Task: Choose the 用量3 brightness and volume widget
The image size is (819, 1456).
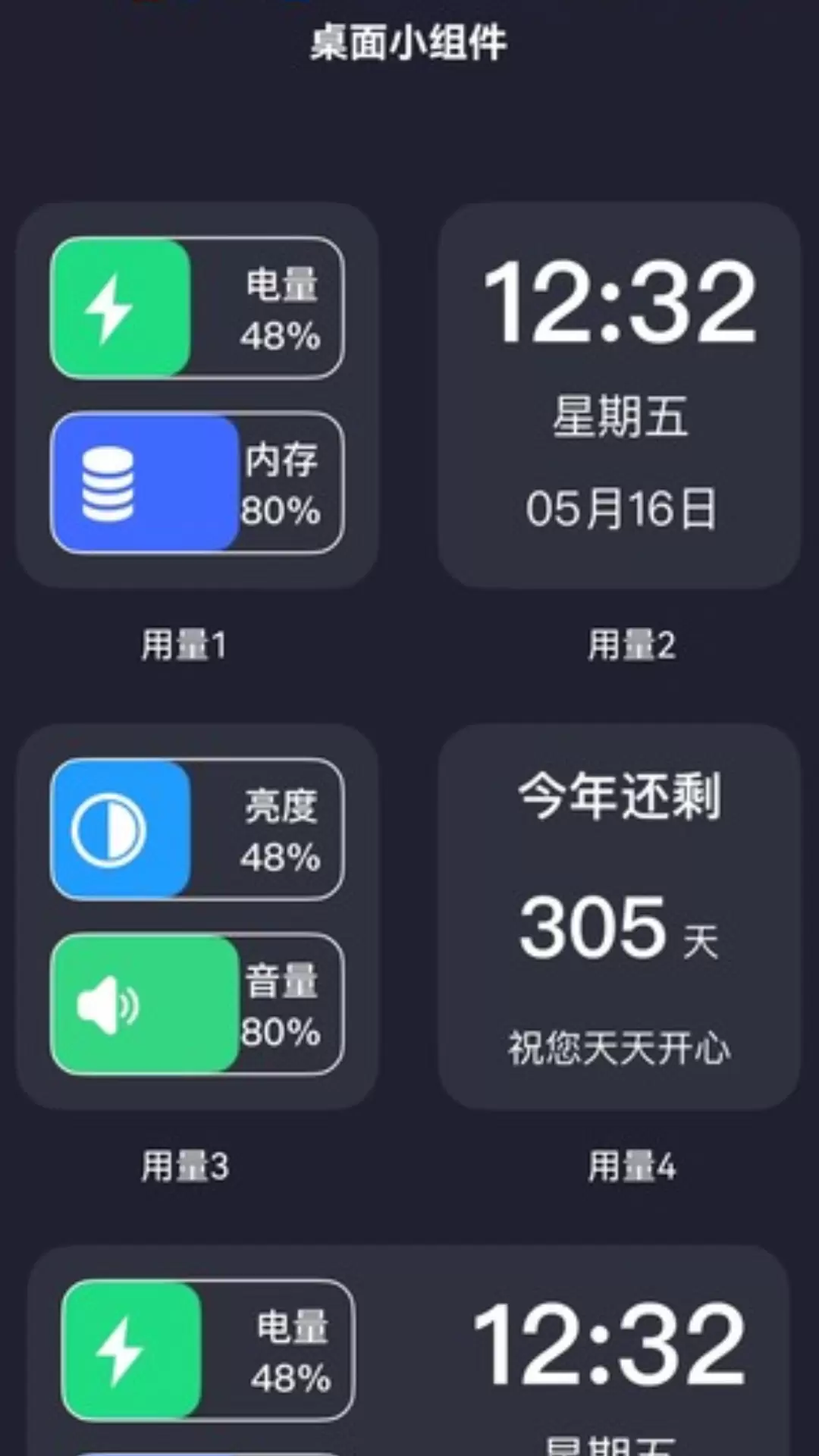Action: tap(197, 917)
